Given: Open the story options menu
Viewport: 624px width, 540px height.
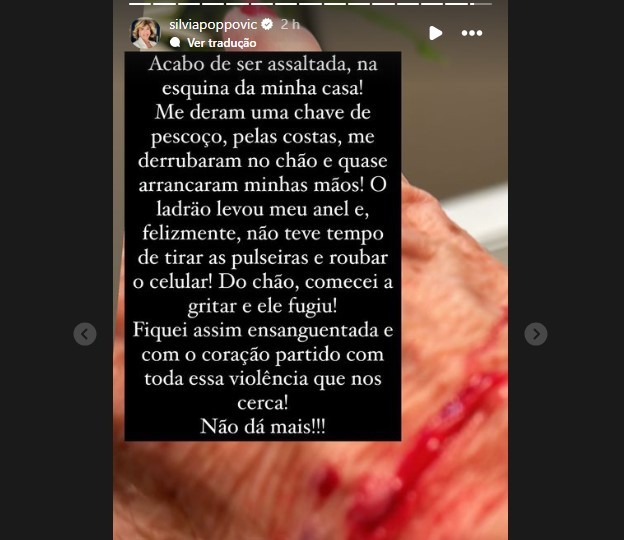Looking at the screenshot, I should pyautogui.click(x=472, y=32).
